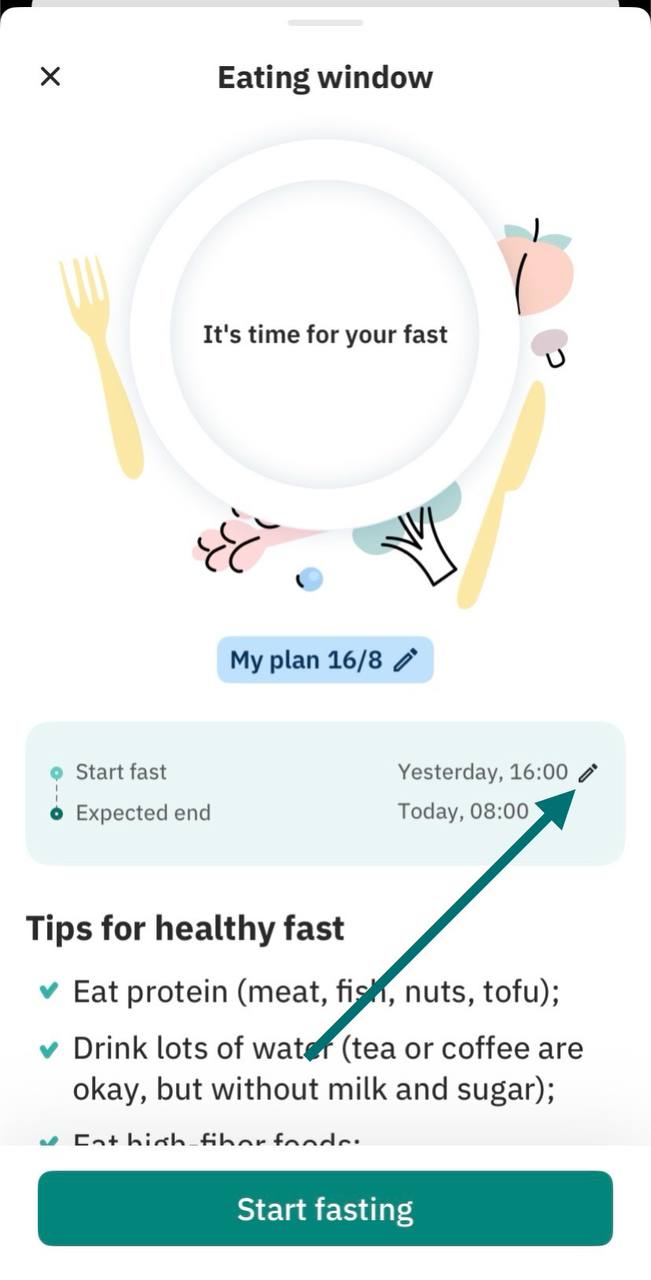Close the Eating window screen
Image resolution: width=651 pixels, height=1280 pixels.
tap(50, 77)
